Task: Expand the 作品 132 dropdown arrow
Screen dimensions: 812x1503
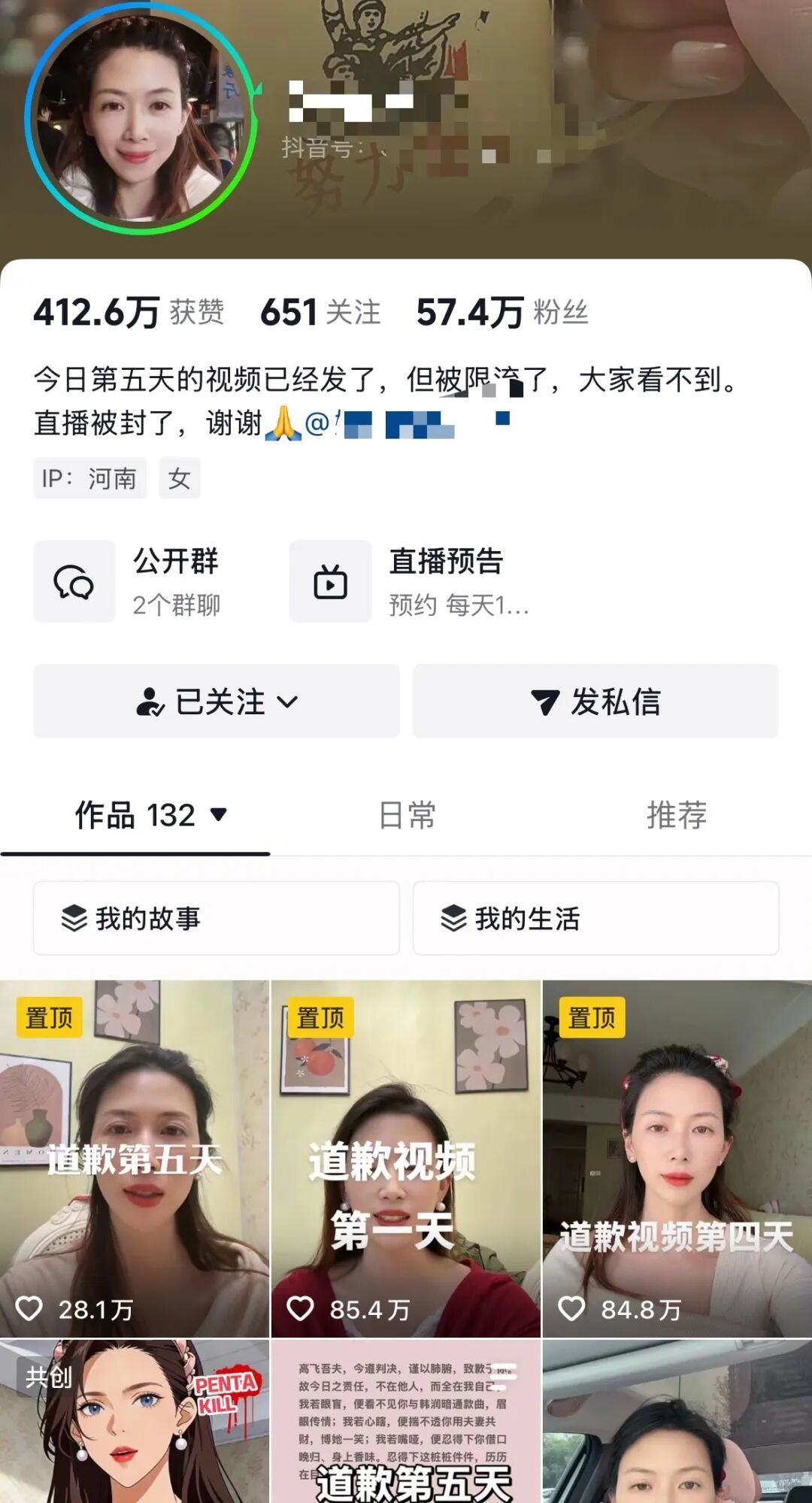Action: point(220,814)
